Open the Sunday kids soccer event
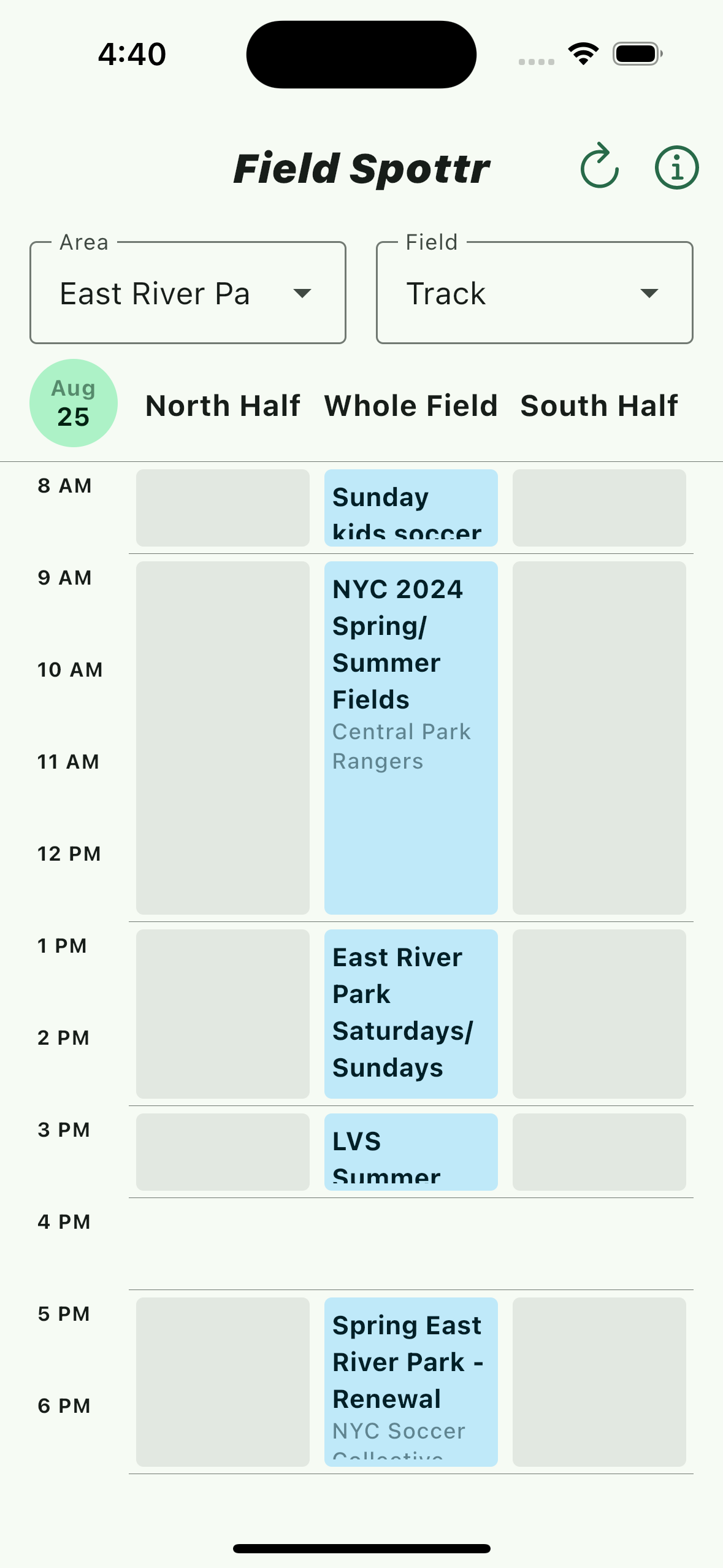The image size is (723, 1568). coord(411,508)
